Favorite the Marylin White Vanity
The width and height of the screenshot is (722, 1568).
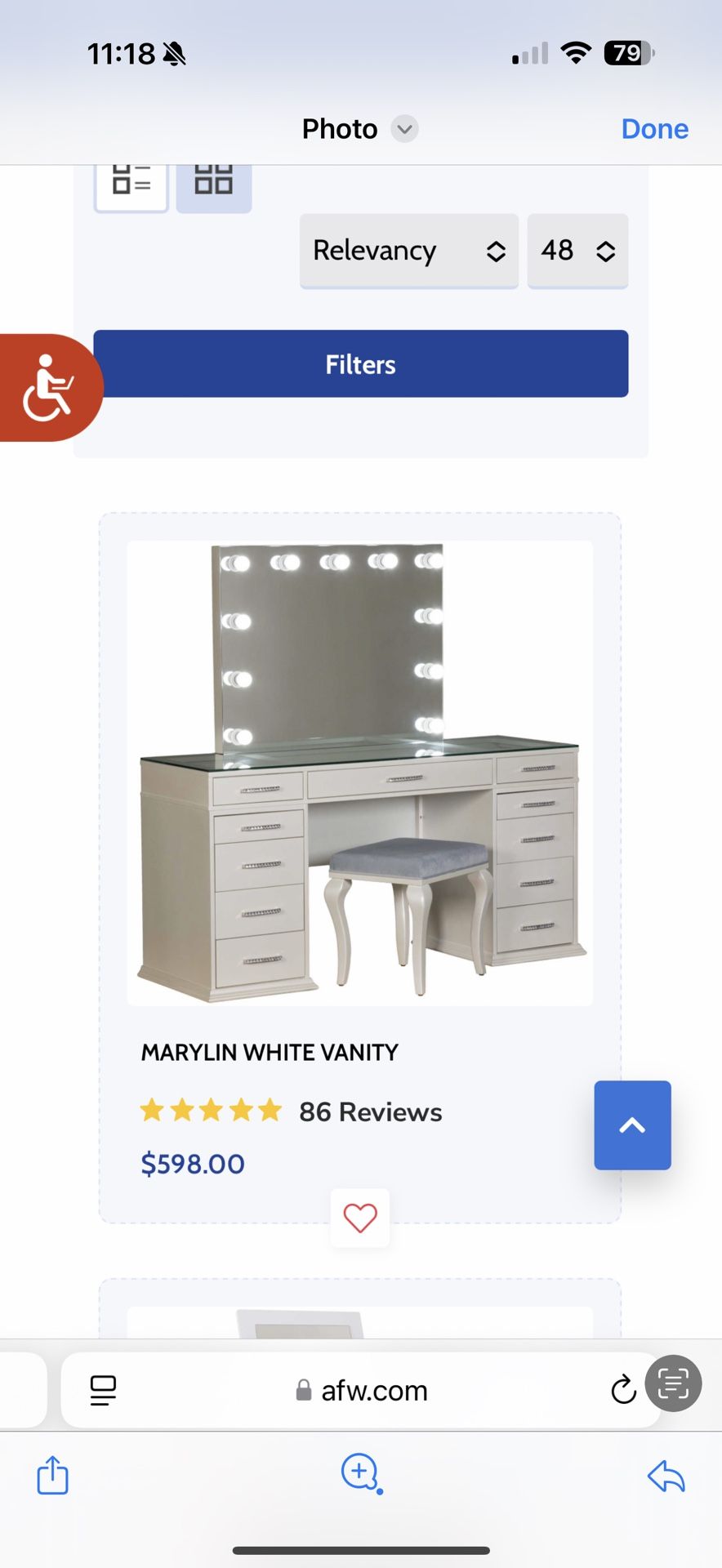coord(359,1218)
